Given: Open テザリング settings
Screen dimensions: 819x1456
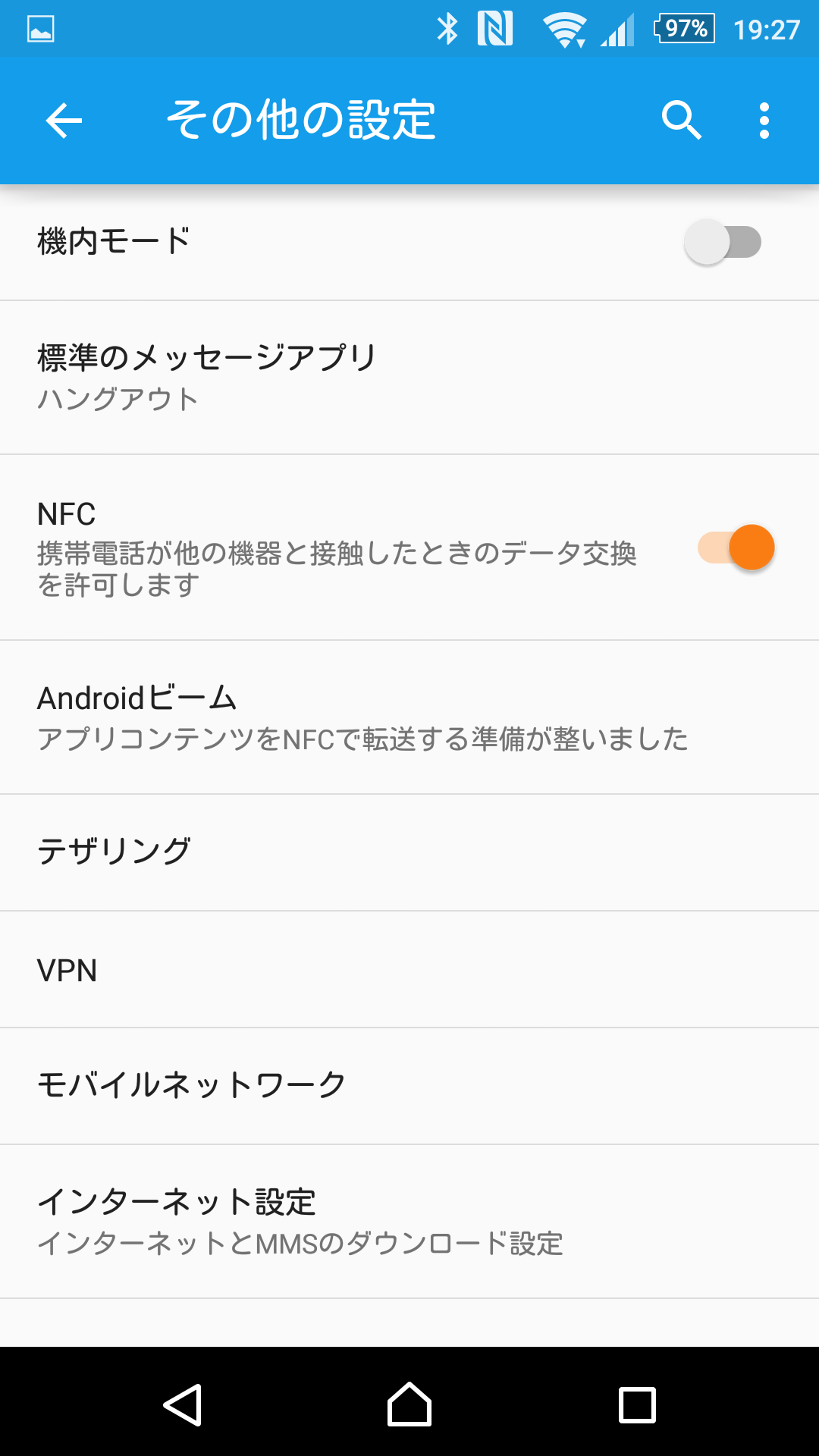Looking at the screenshot, I should [x=409, y=853].
